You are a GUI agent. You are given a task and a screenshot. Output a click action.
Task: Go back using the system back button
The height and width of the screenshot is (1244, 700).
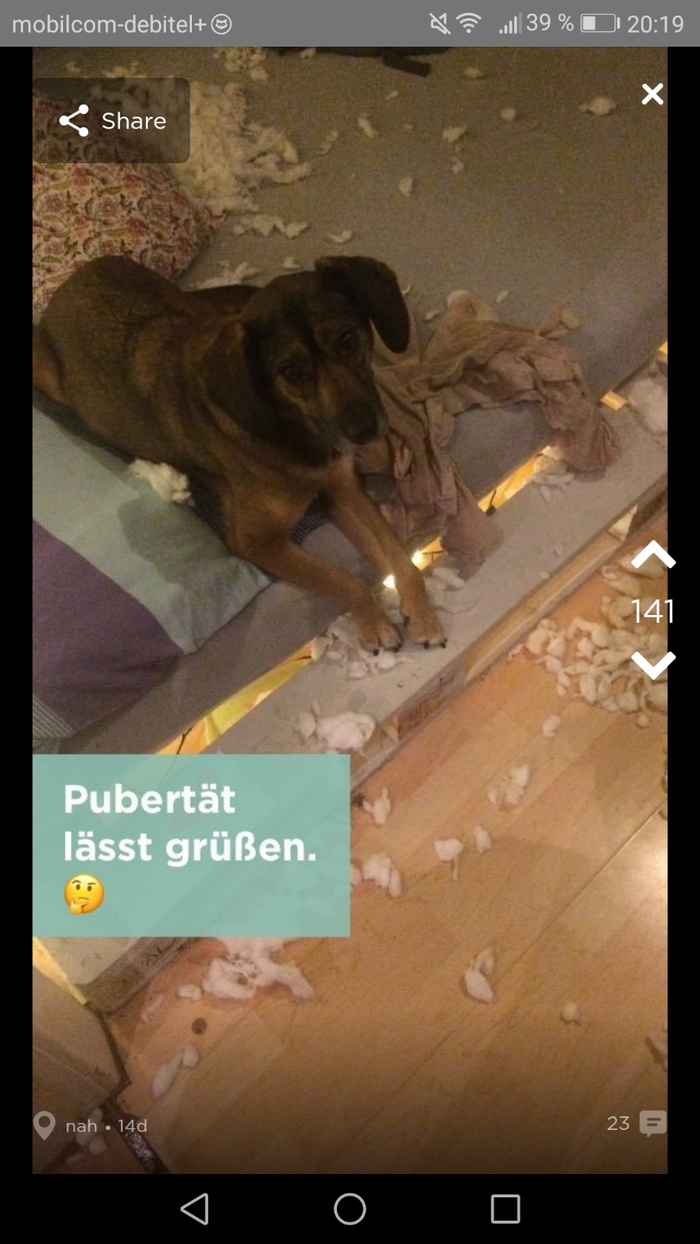pyautogui.click(x=195, y=1209)
